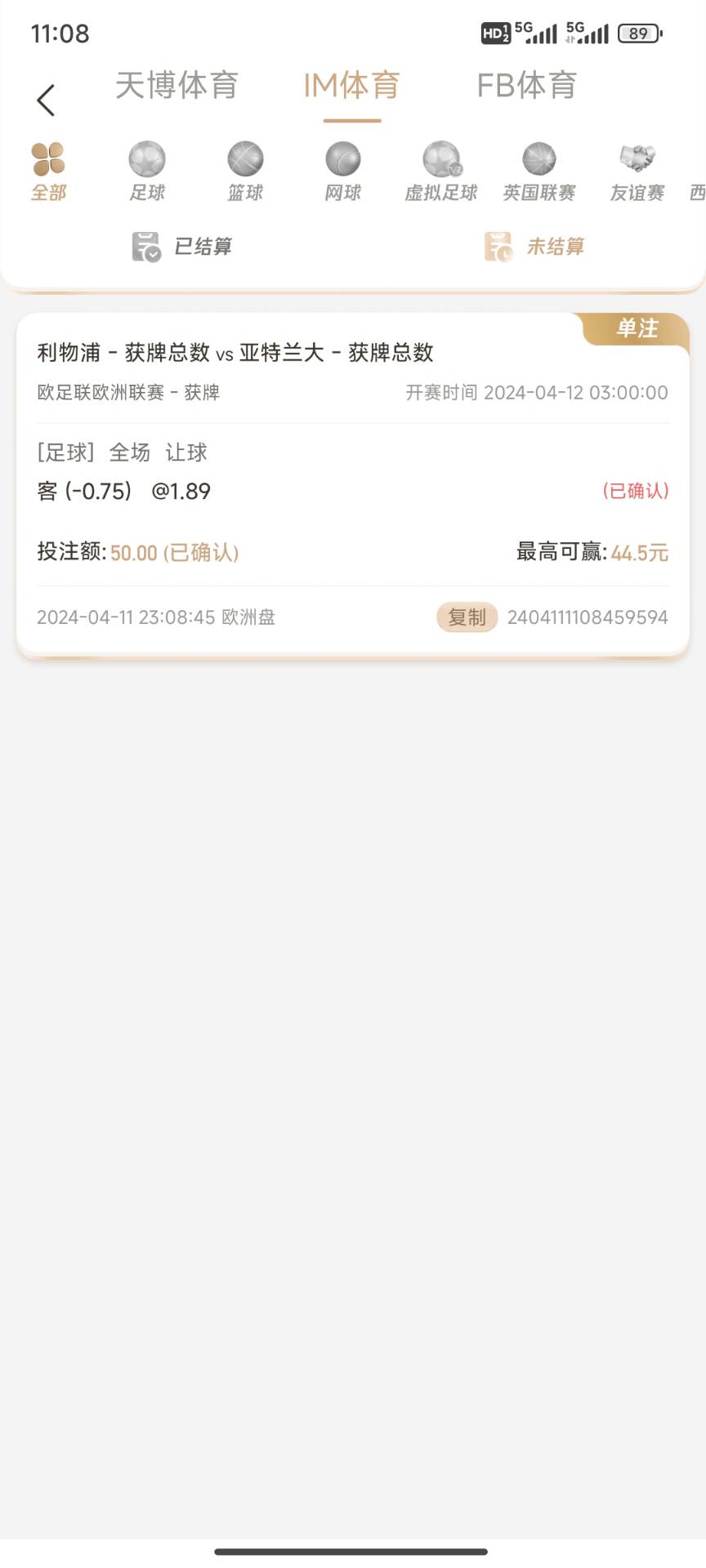View 未结算 unsettled bets

click(x=534, y=247)
